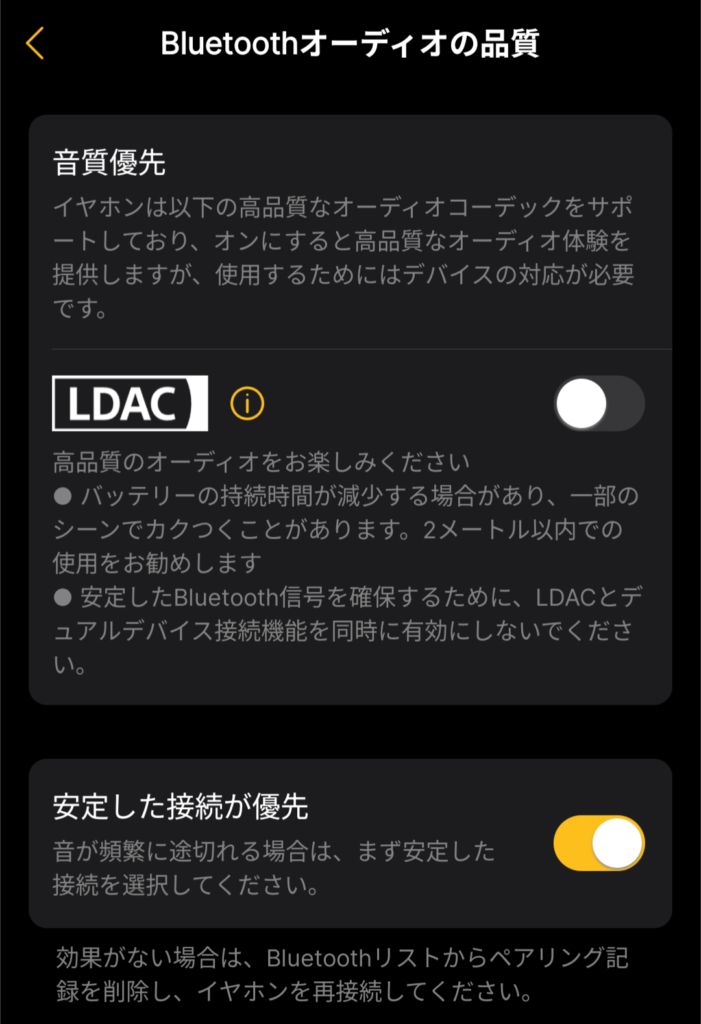Open the LDAC info icon

(x=247, y=403)
